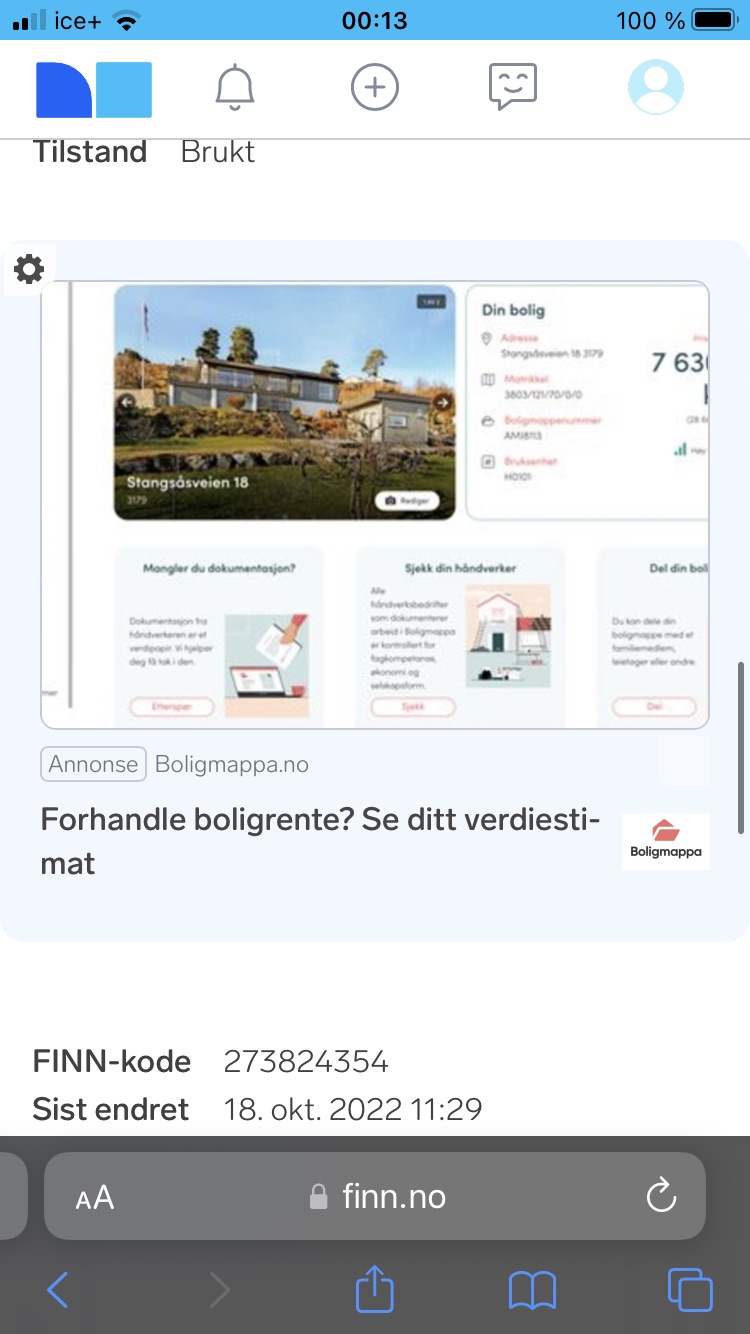Tap the finn.no address bar
The height and width of the screenshot is (1334, 750).
tap(375, 1196)
